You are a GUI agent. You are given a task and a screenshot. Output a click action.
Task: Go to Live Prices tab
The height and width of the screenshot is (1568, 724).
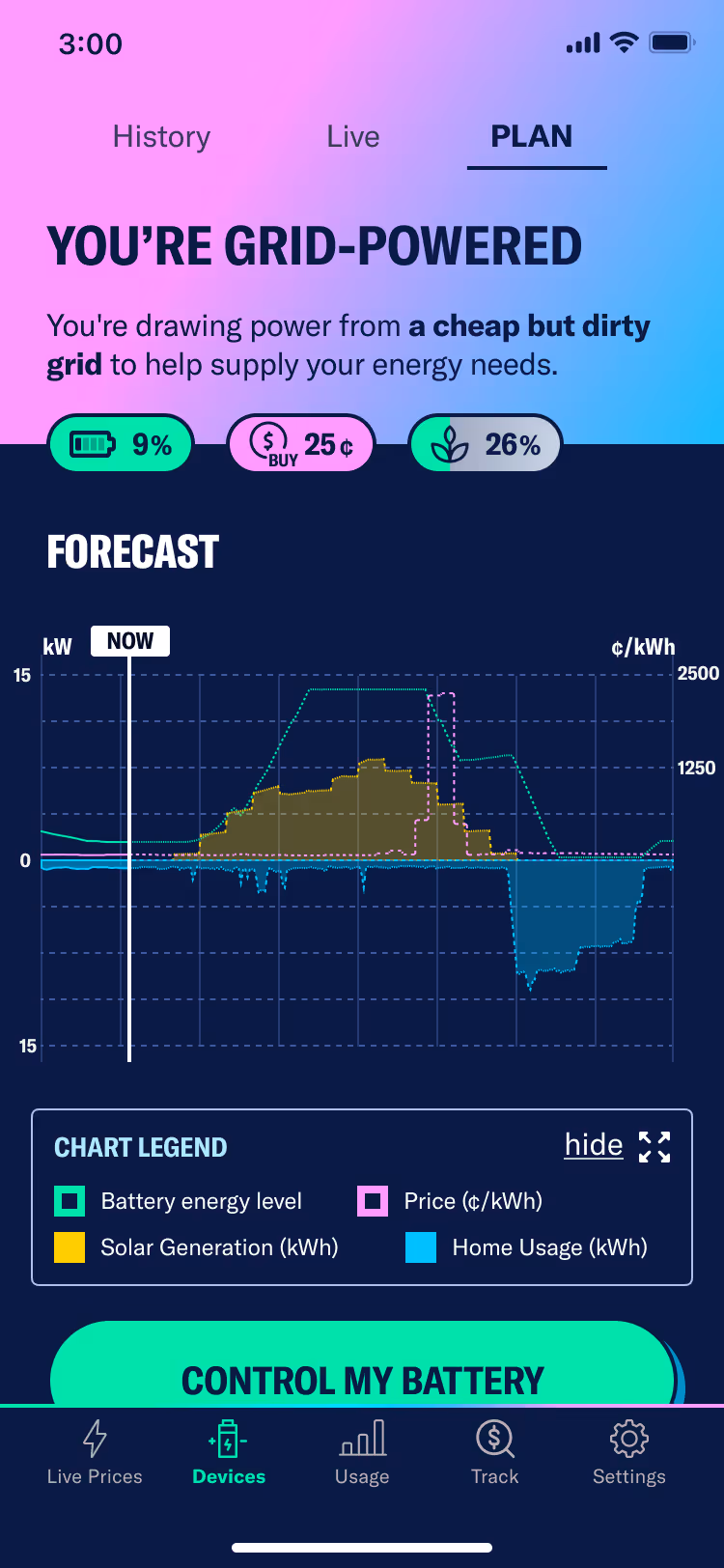tap(95, 1452)
